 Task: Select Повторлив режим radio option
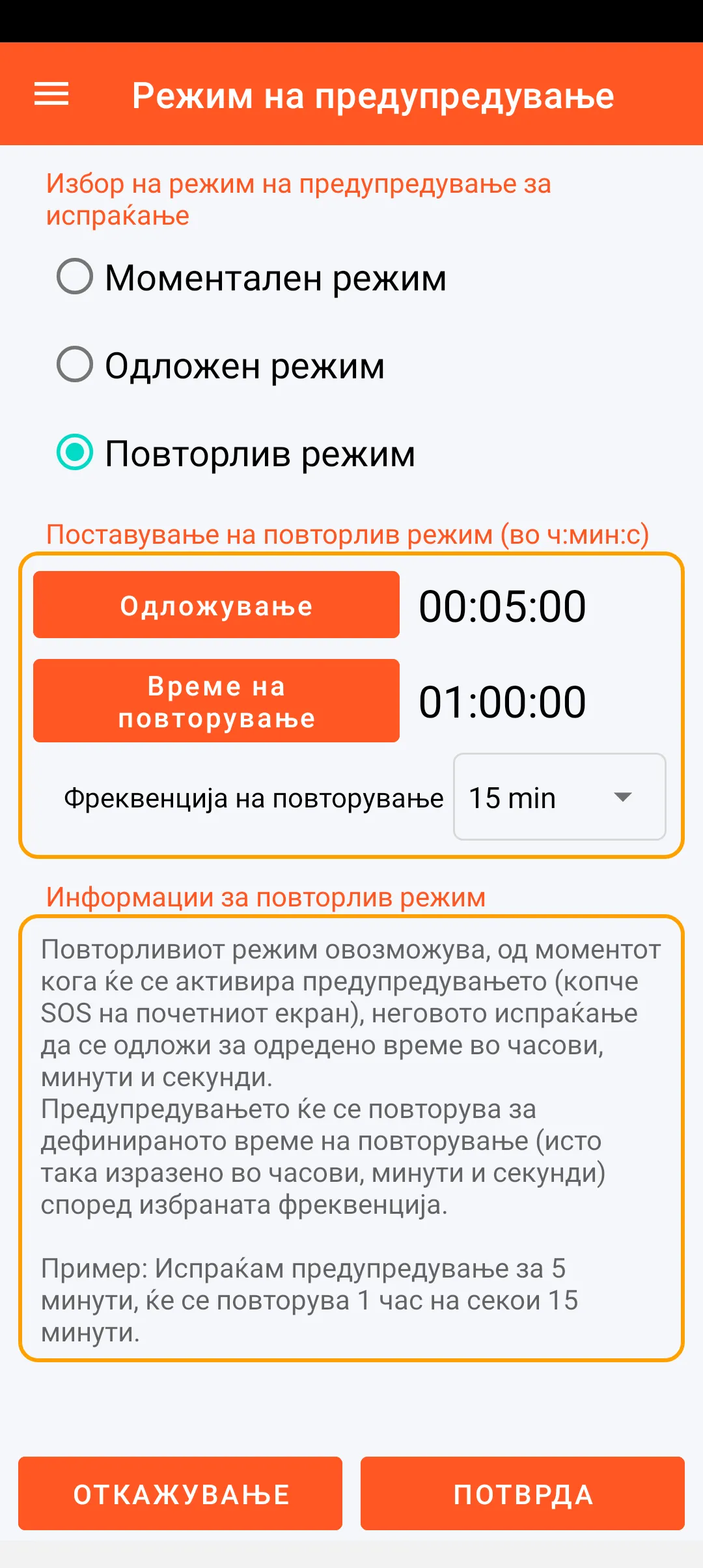[x=75, y=453]
